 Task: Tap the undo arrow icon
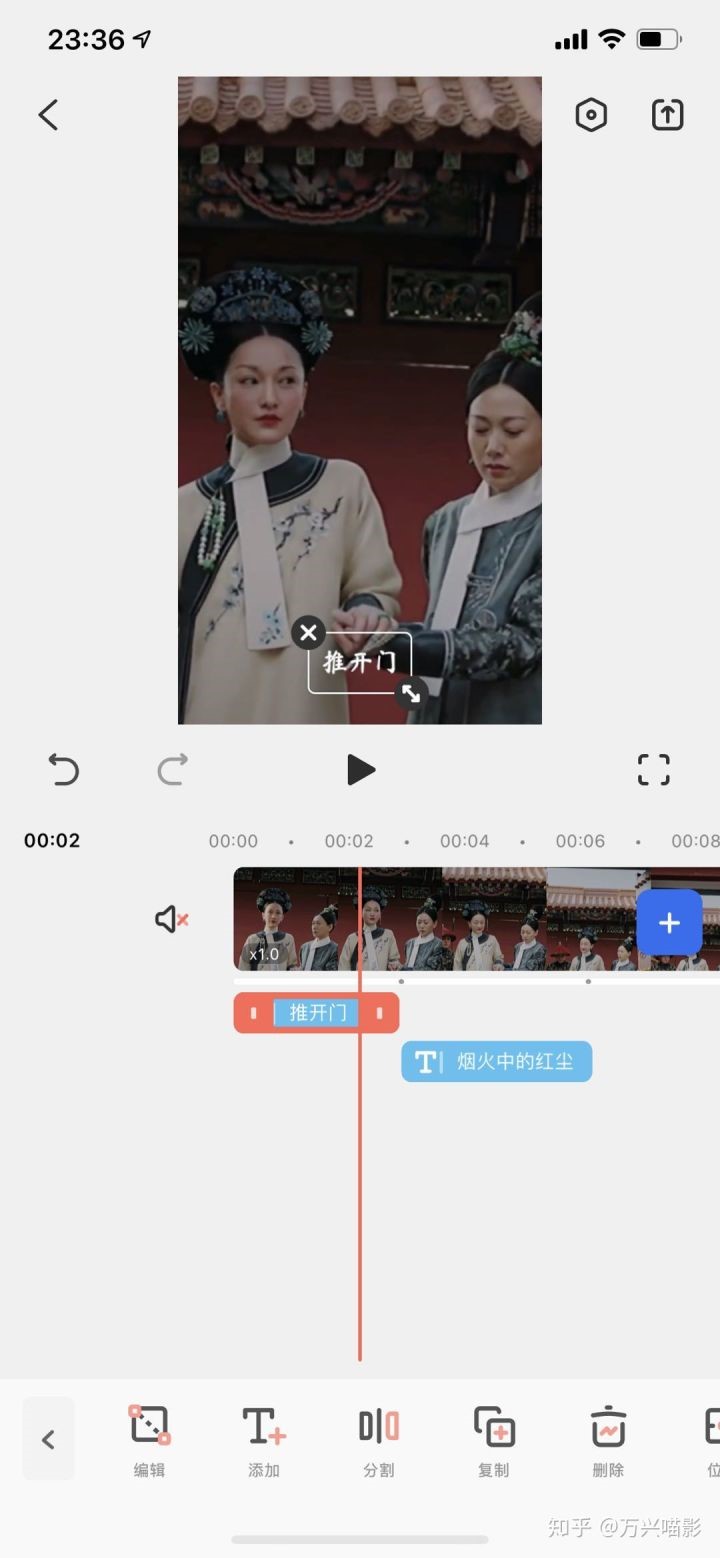pyautogui.click(x=65, y=770)
